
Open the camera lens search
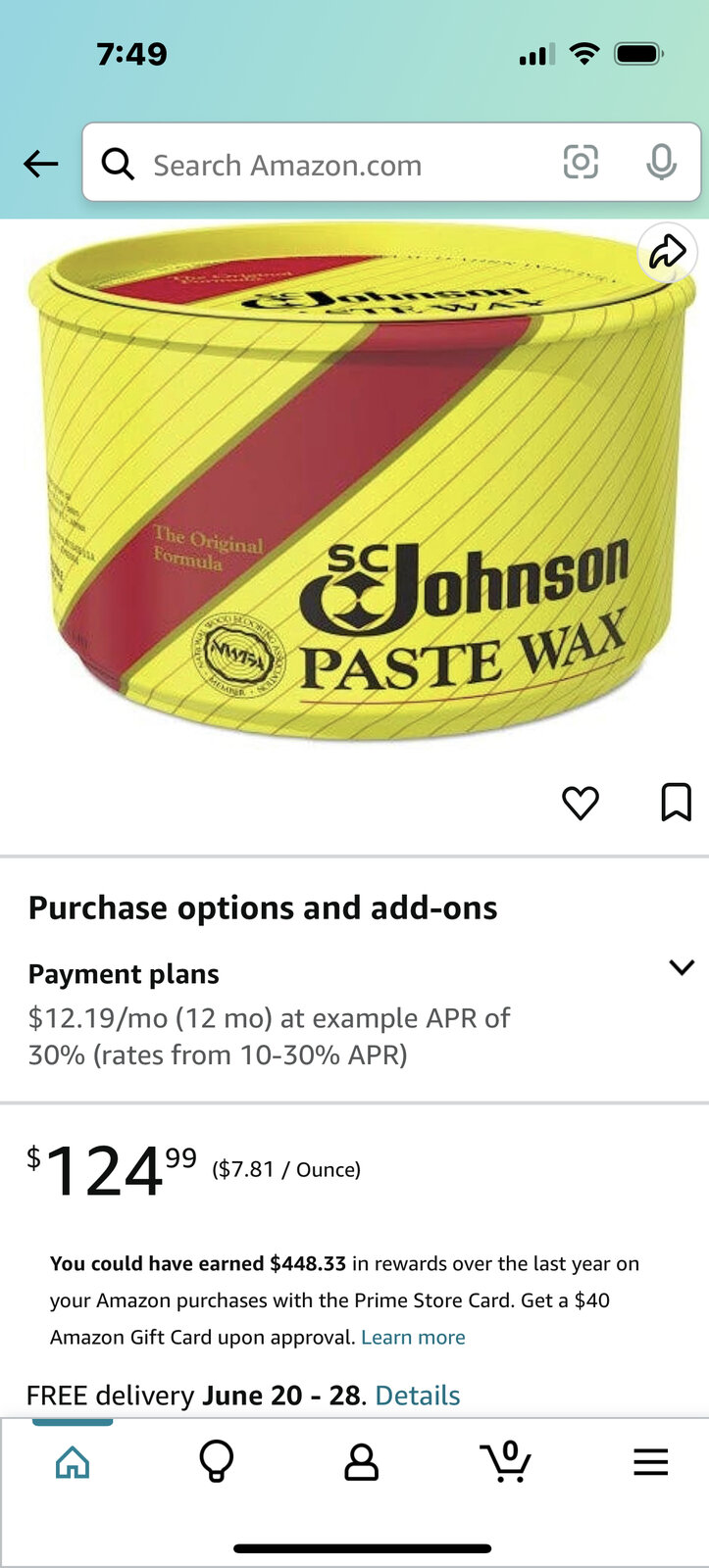coord(581,163)
